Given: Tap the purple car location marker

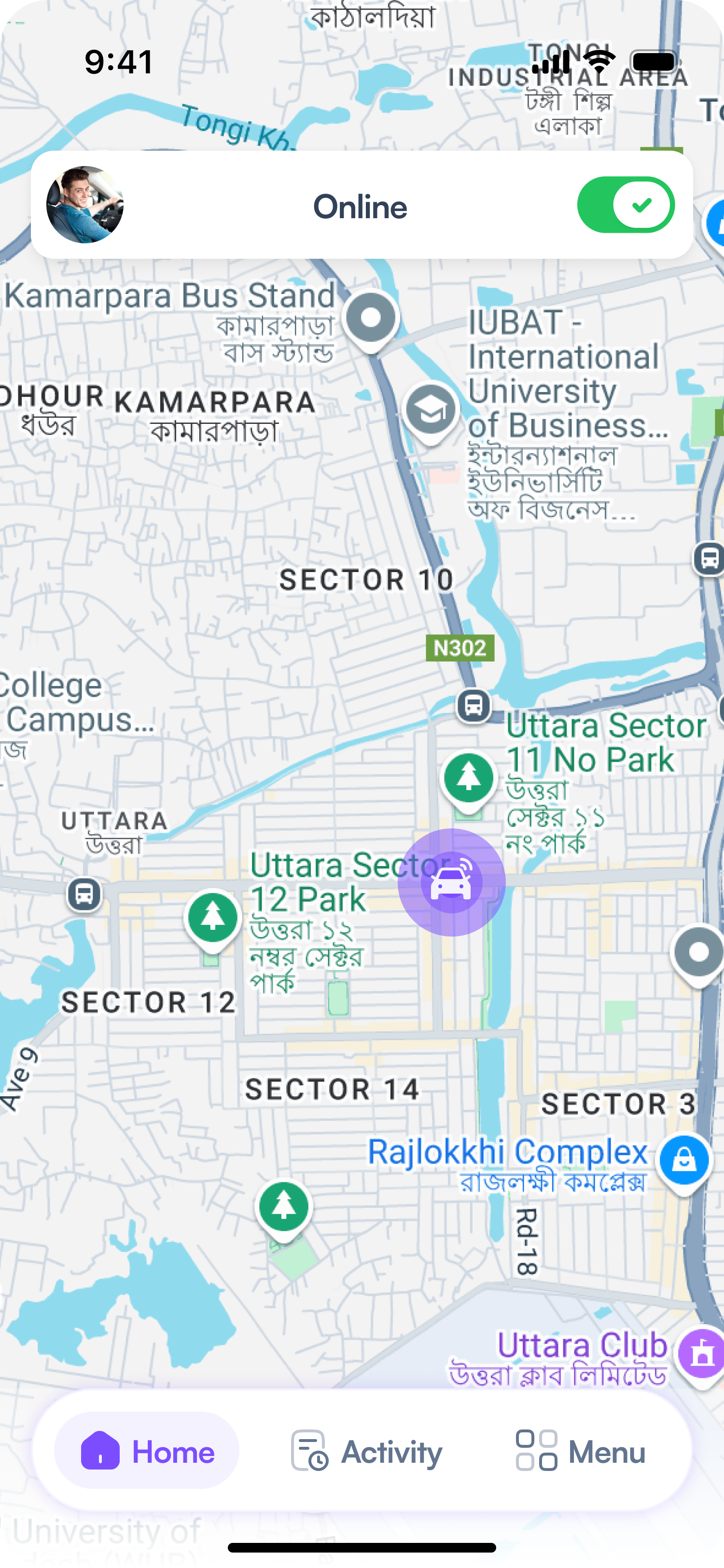Looking at the screenshot, I should pos(451,882).
